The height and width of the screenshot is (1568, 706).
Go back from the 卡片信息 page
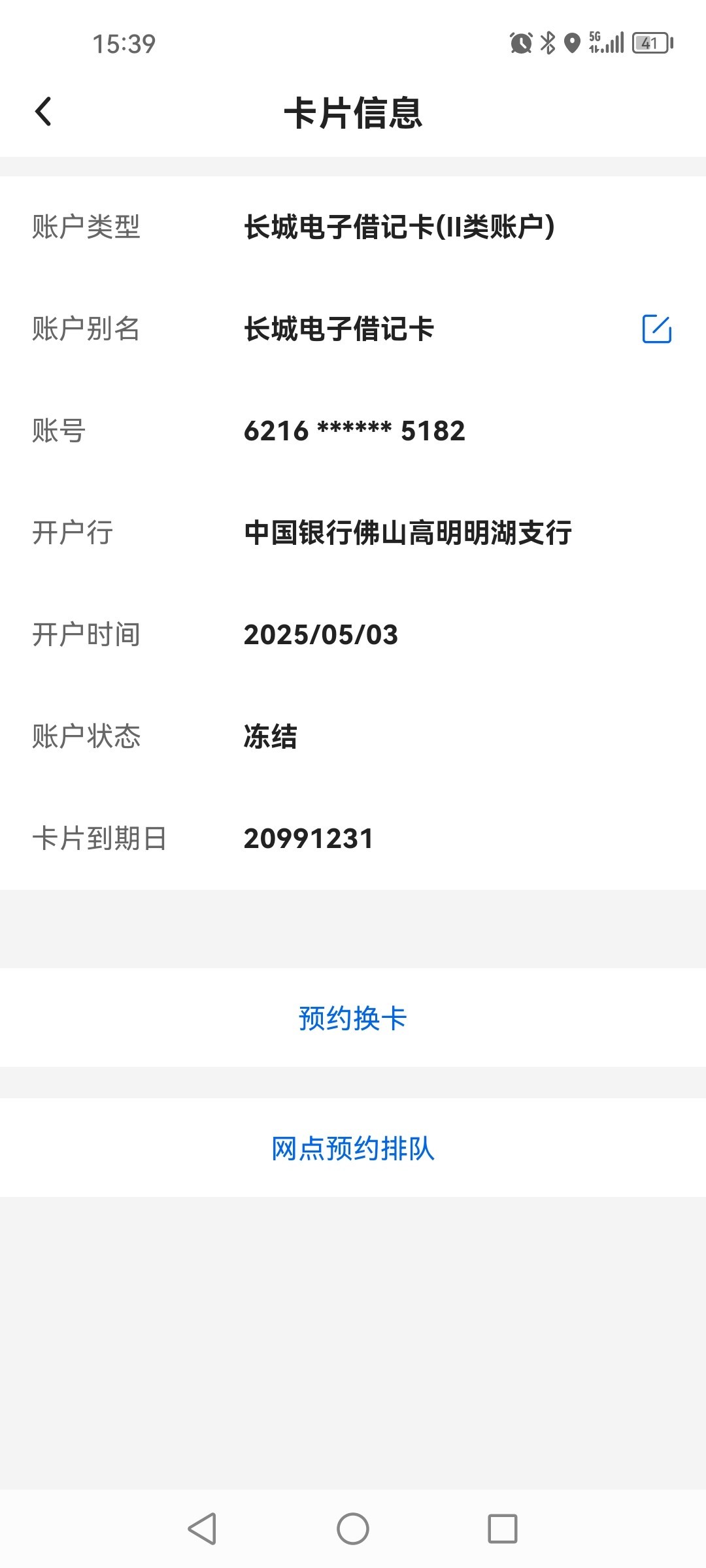pyautogui.click(x=43, y=112)
